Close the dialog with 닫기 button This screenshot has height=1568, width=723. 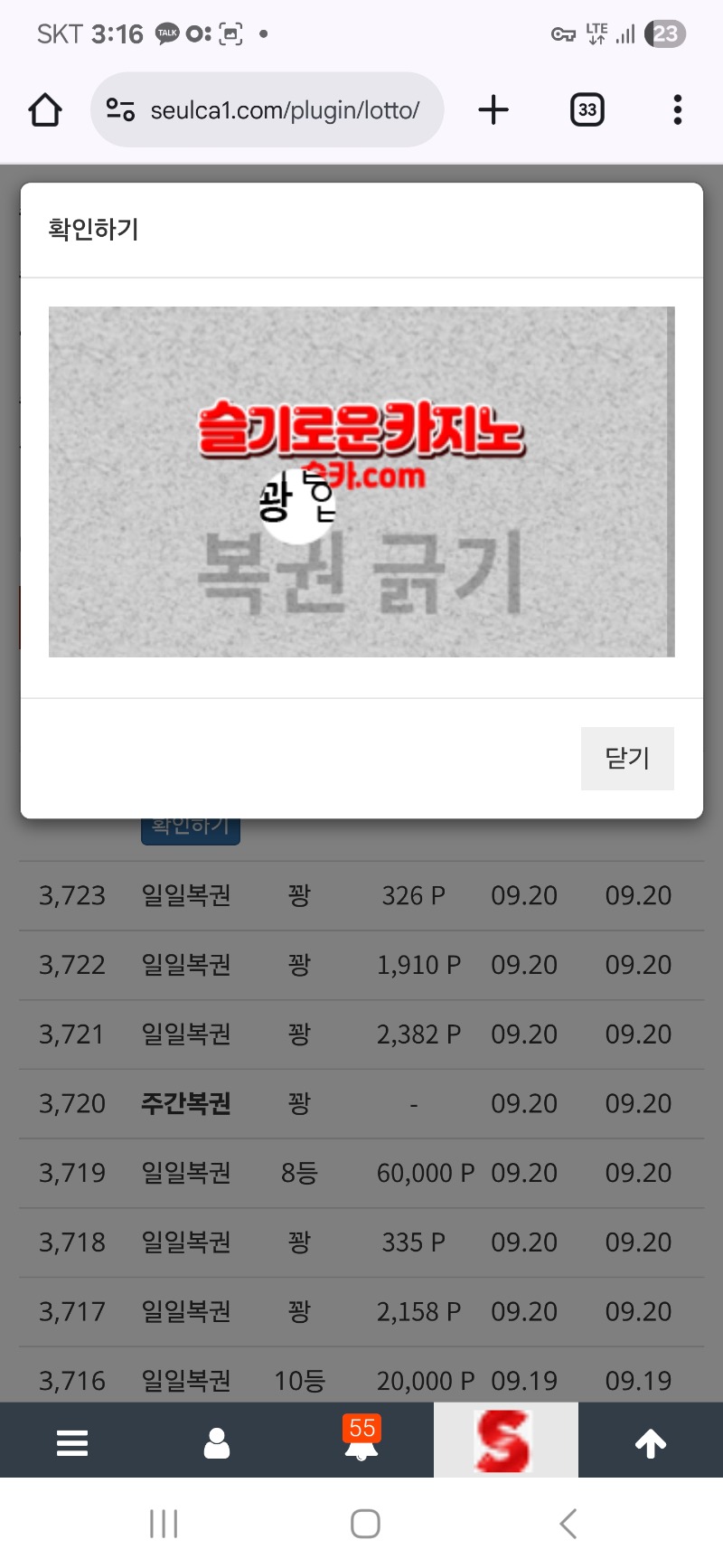(627, 758)
